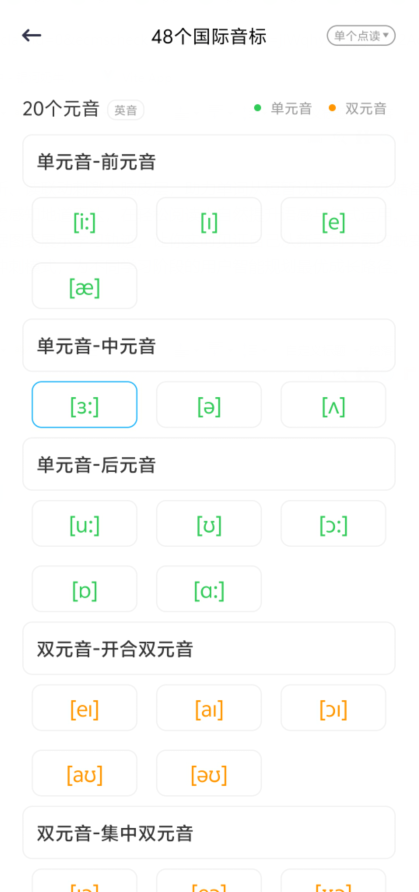Image resolution: width=419 pixels, height=892 pixels.
Task: Select the [əʊ] diphthong button
Action: pyautogui.click(x=209, y=773)
